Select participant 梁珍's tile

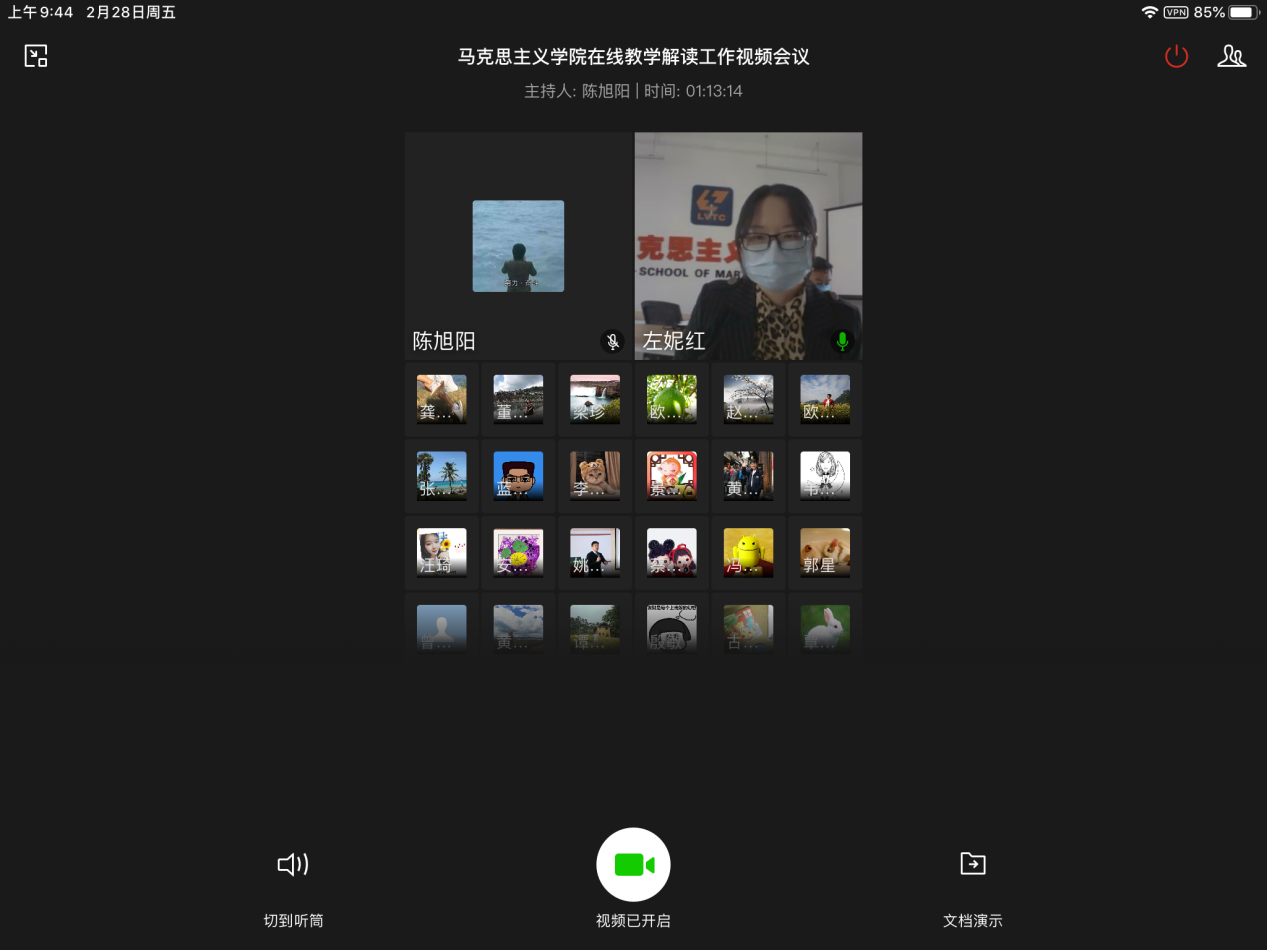(595, 399)
